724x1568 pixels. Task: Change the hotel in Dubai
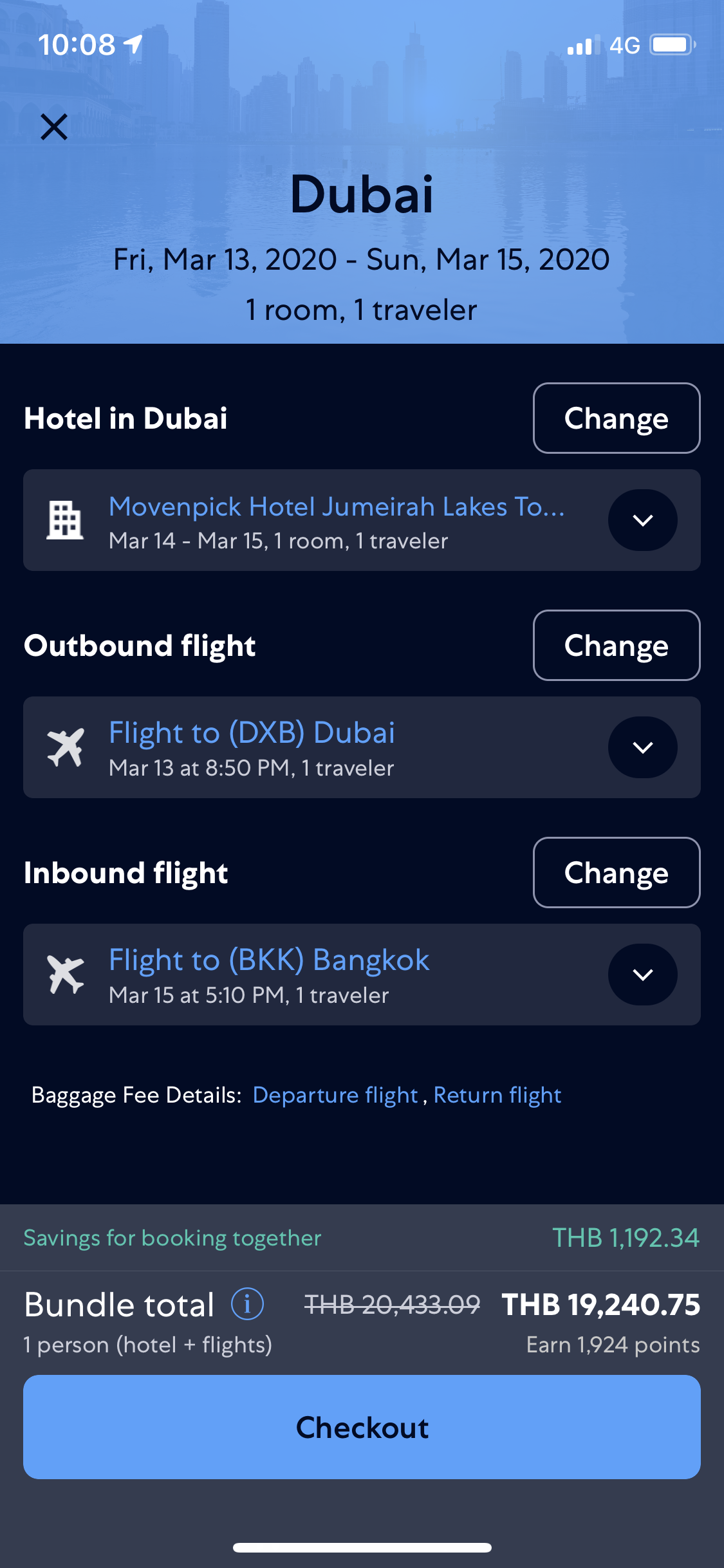point(617,418)
